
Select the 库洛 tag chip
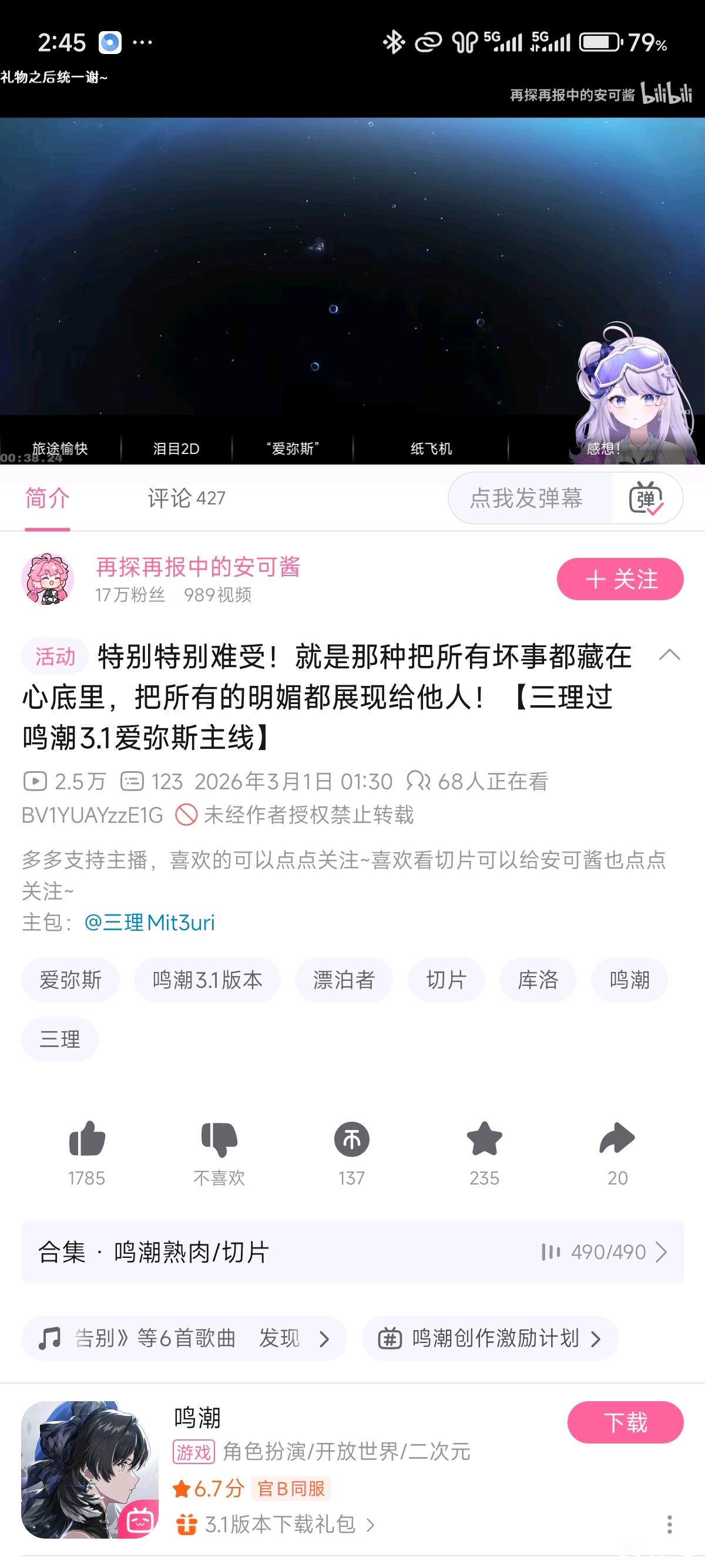click(538, 980)
